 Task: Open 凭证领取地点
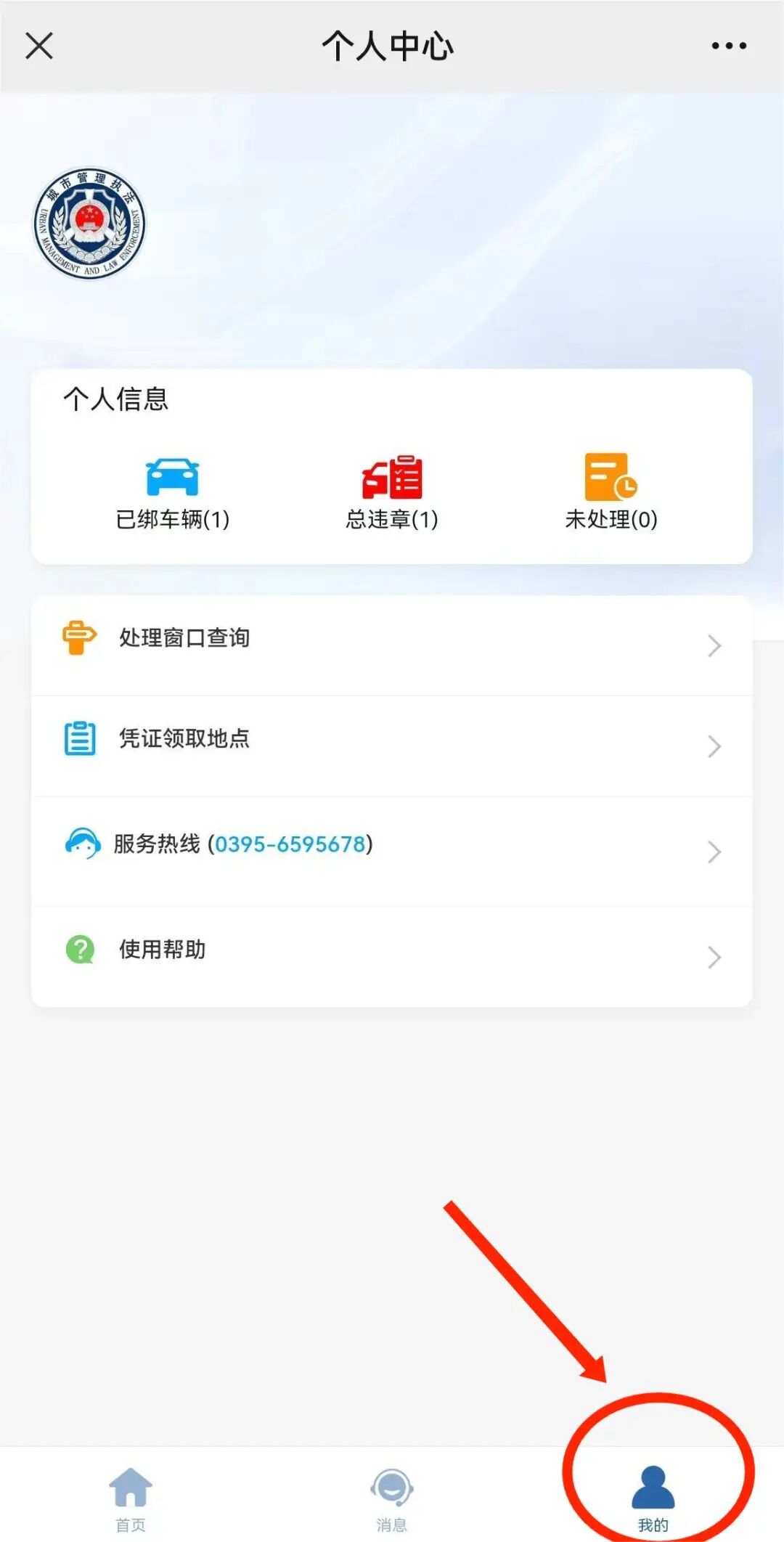click(392, 745)
